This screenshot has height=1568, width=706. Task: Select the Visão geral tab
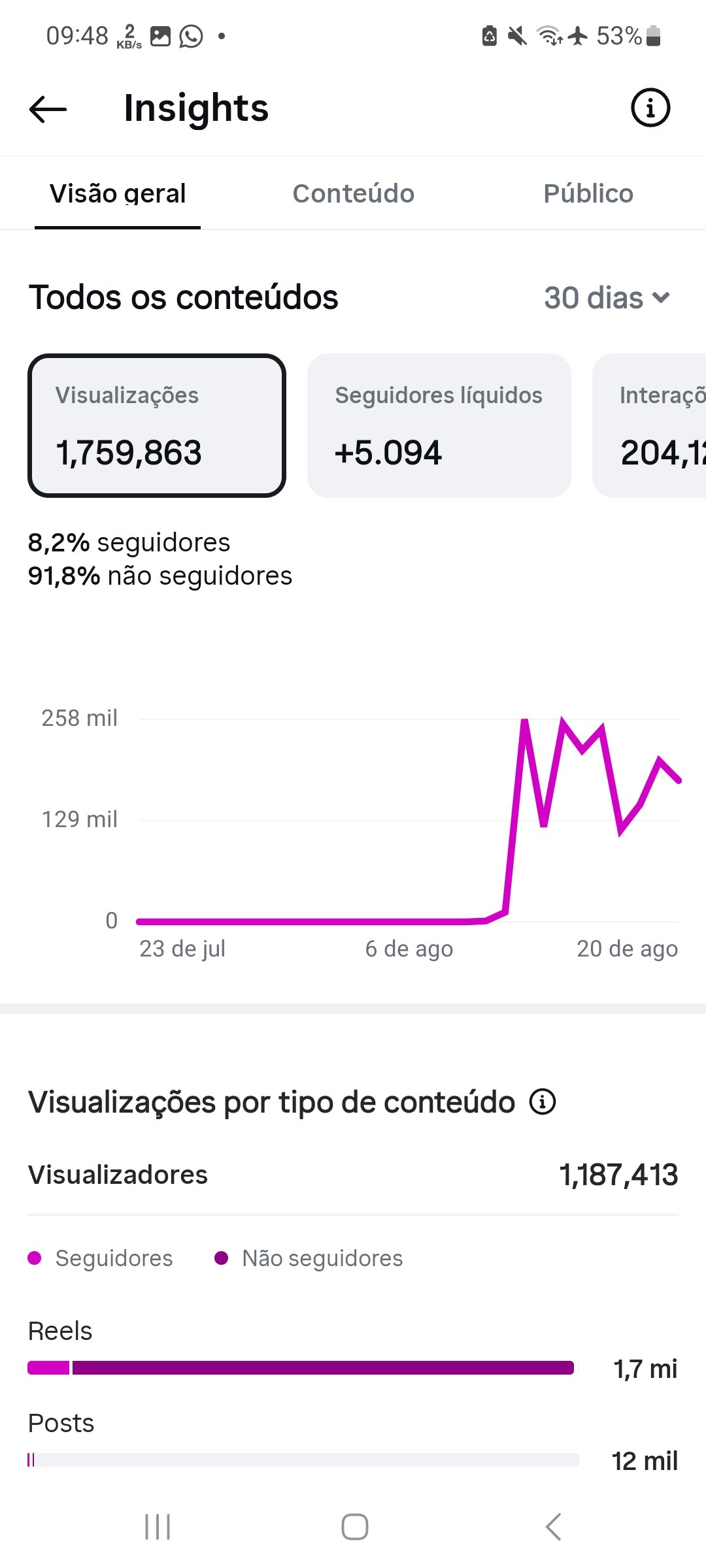[118, 193]
